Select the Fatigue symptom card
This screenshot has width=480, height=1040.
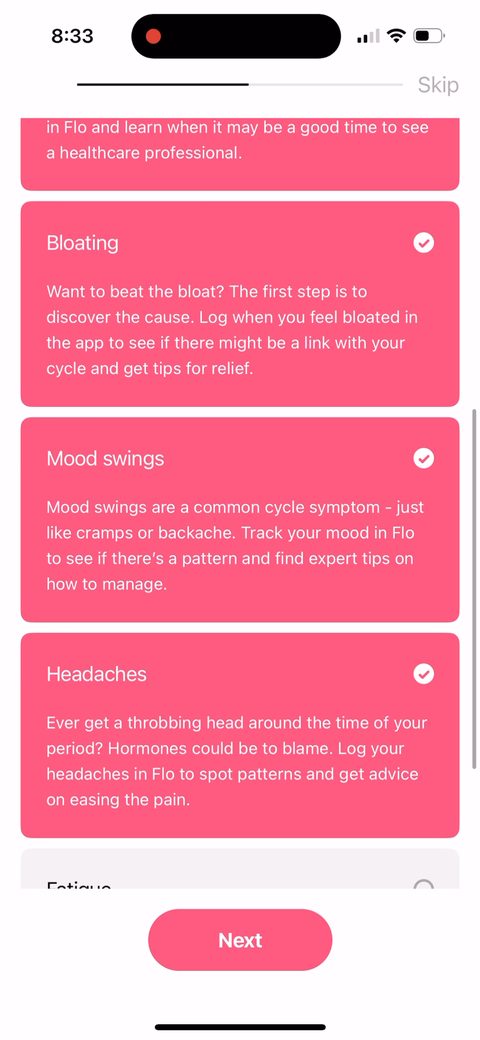pyautogui.click(x=240, y=869)
